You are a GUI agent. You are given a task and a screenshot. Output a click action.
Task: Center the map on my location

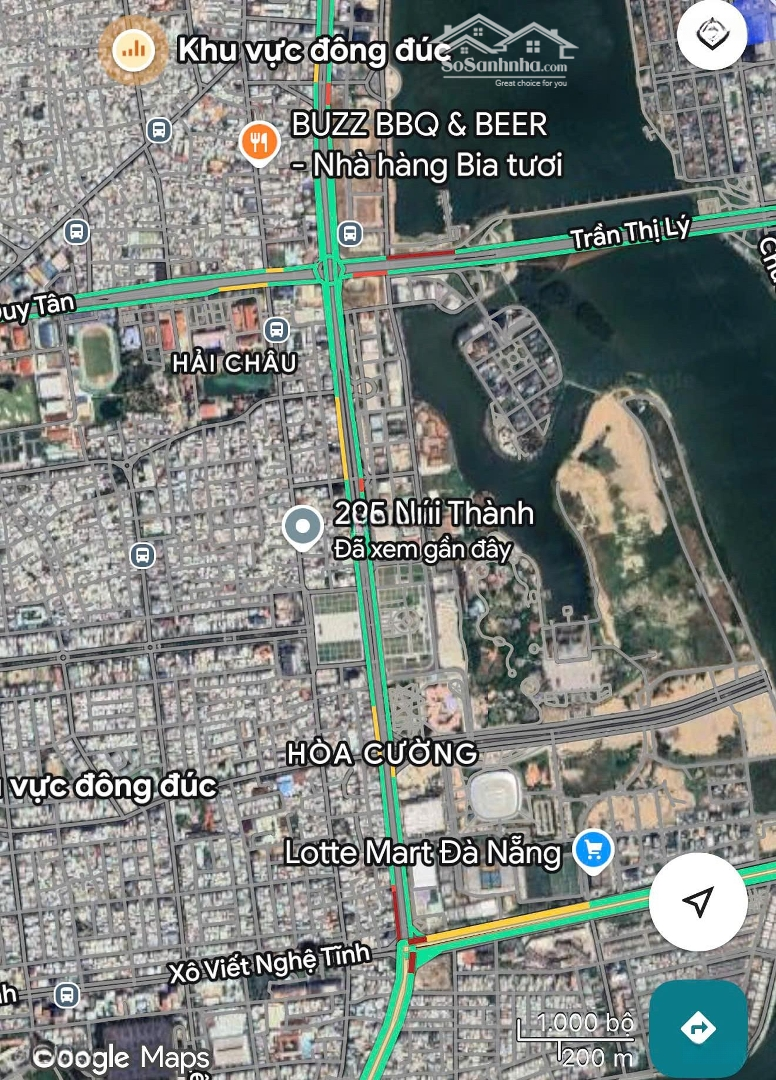click(698, 902)
